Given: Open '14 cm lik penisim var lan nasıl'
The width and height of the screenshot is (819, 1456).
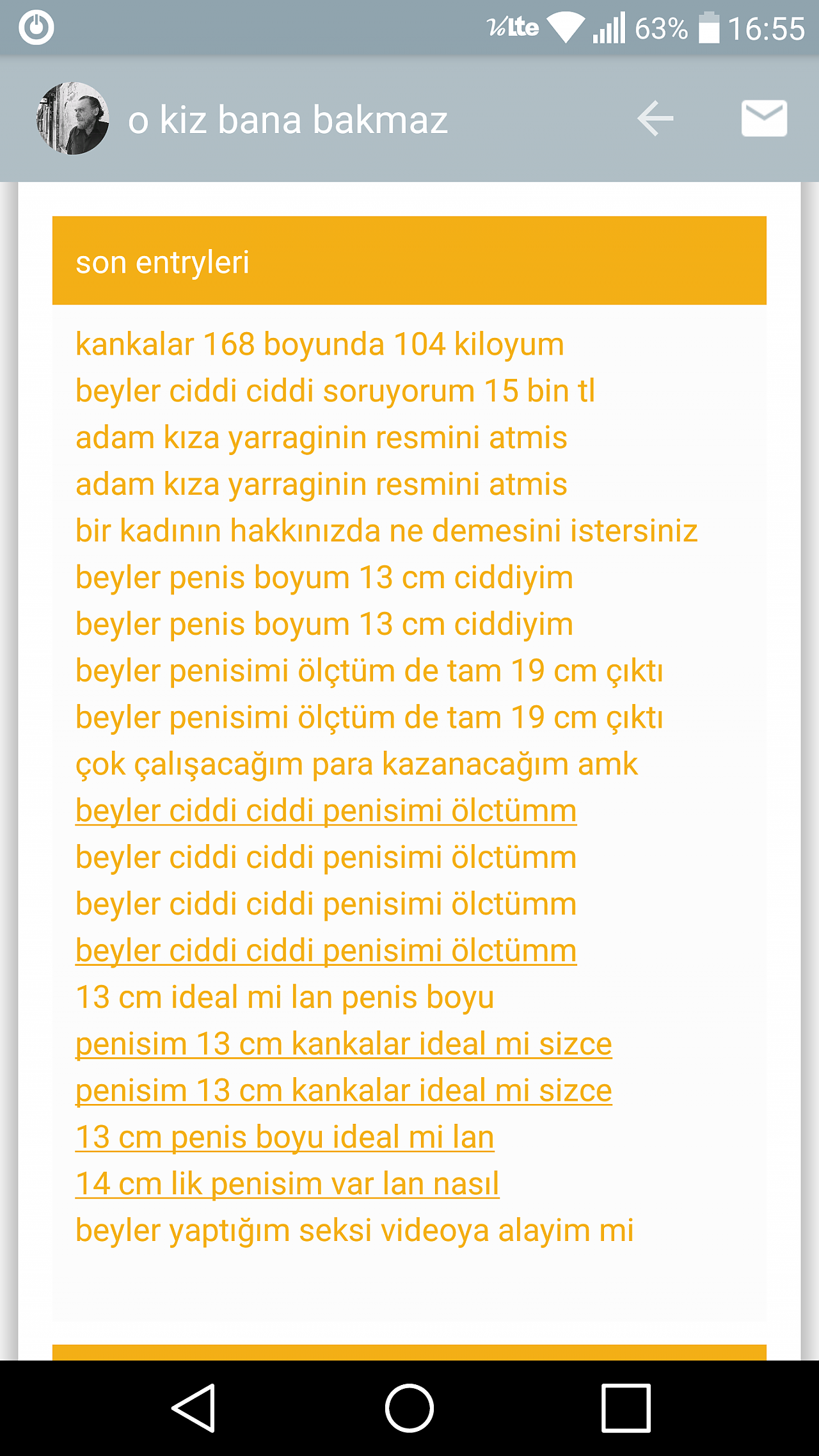Looking at the screenshot, I should pos(287,1184).
